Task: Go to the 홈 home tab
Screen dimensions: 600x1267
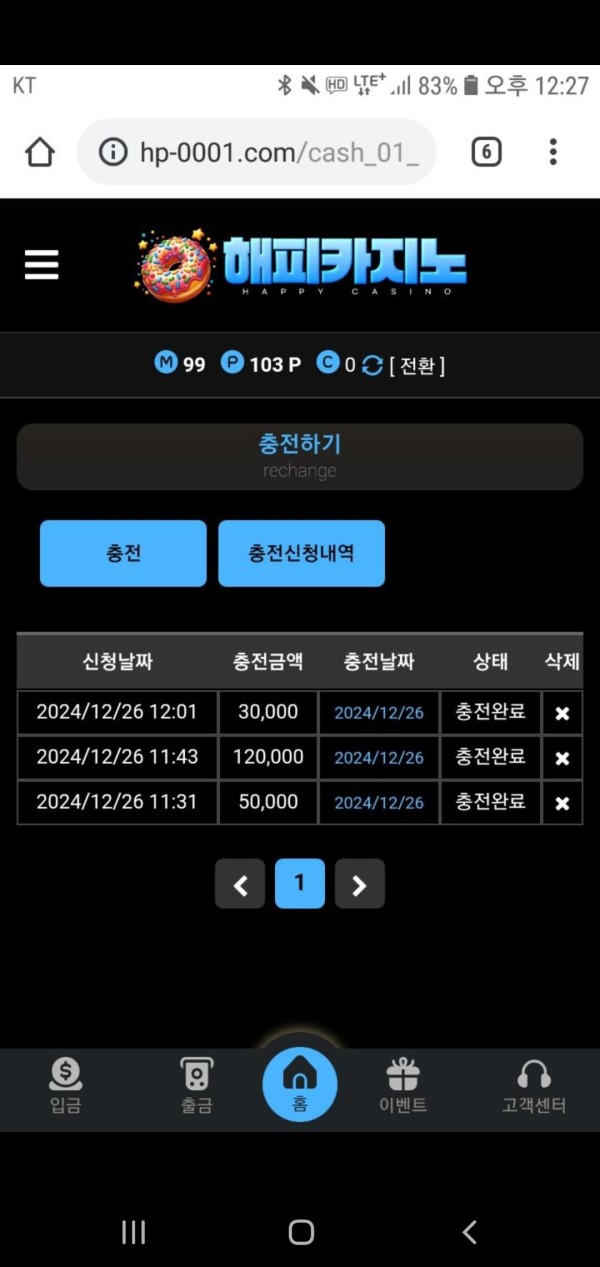Action: click(x=300, y=1085)
